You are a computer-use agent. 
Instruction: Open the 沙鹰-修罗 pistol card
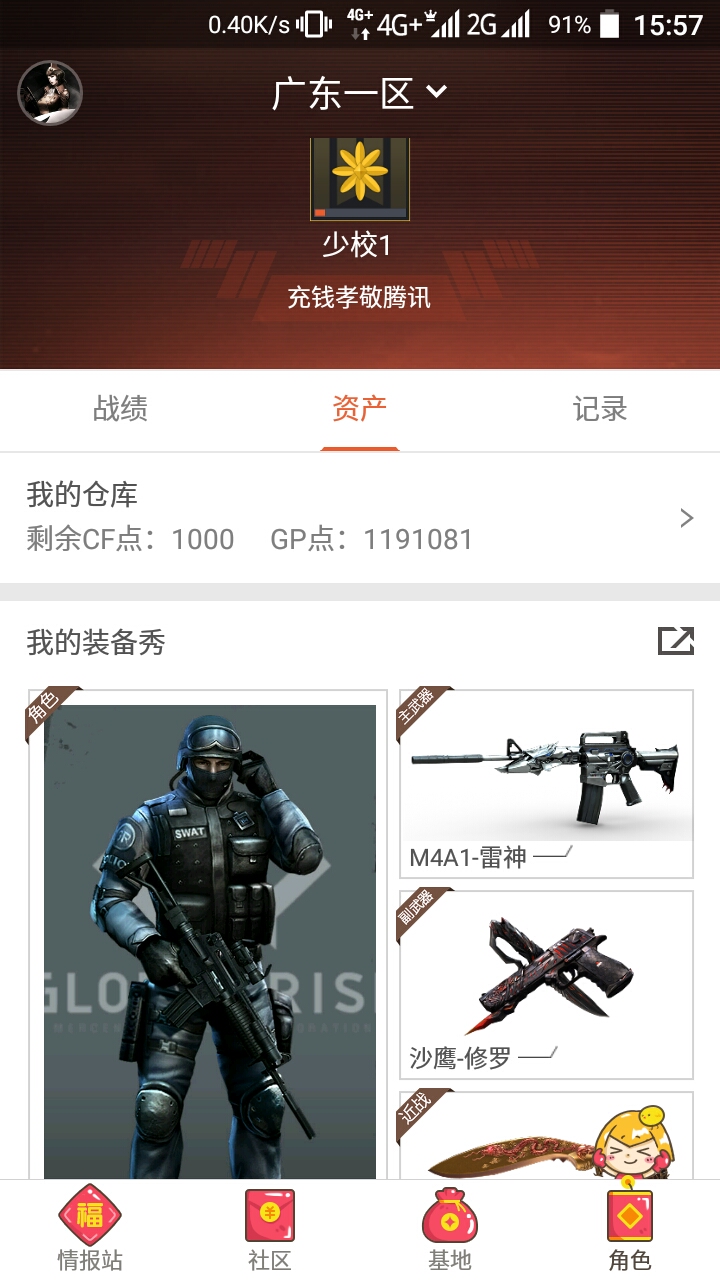click(546, 985)
